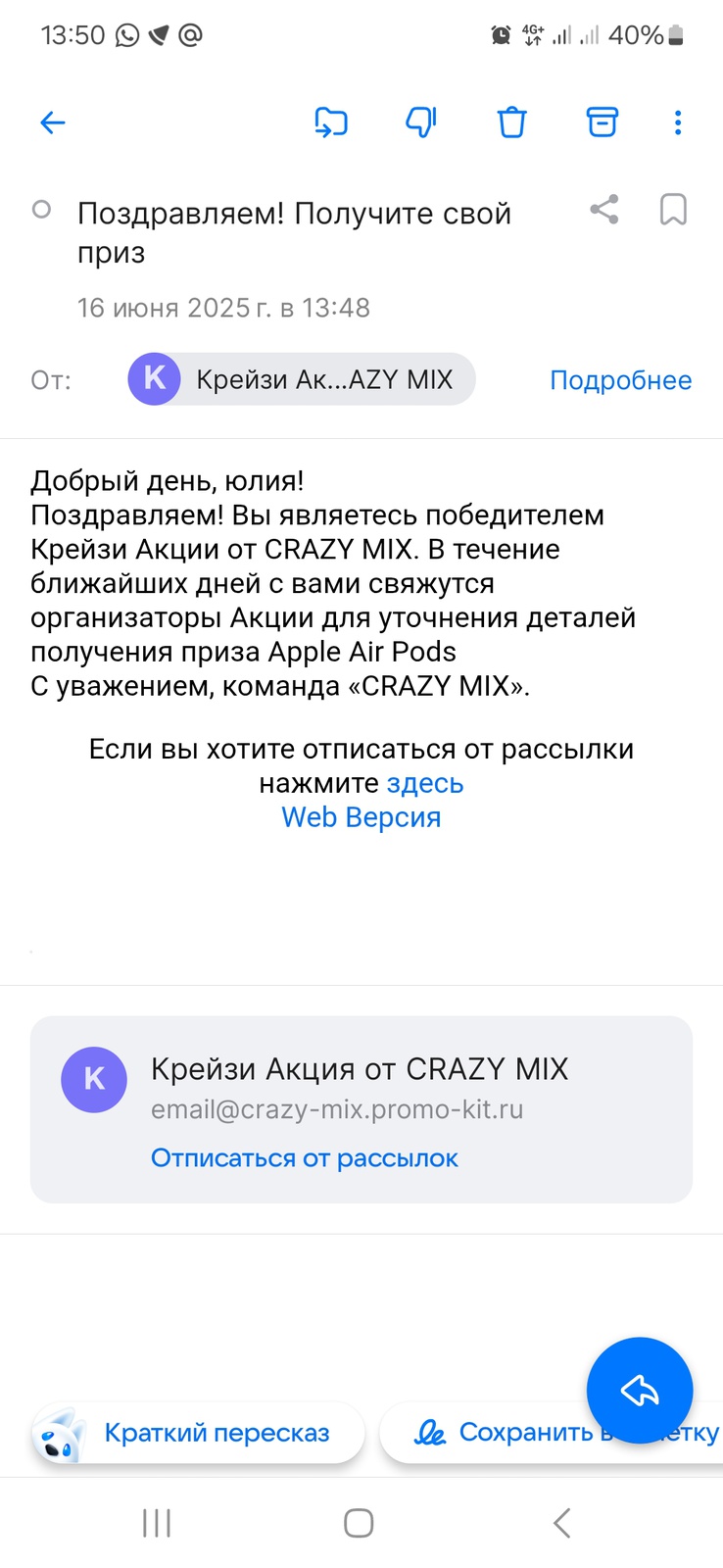The width and height of the screenshot is (723, 1568).
Task: Open sender chip Крейзи Ак...AZY MIX
Action: click(302, 379)
